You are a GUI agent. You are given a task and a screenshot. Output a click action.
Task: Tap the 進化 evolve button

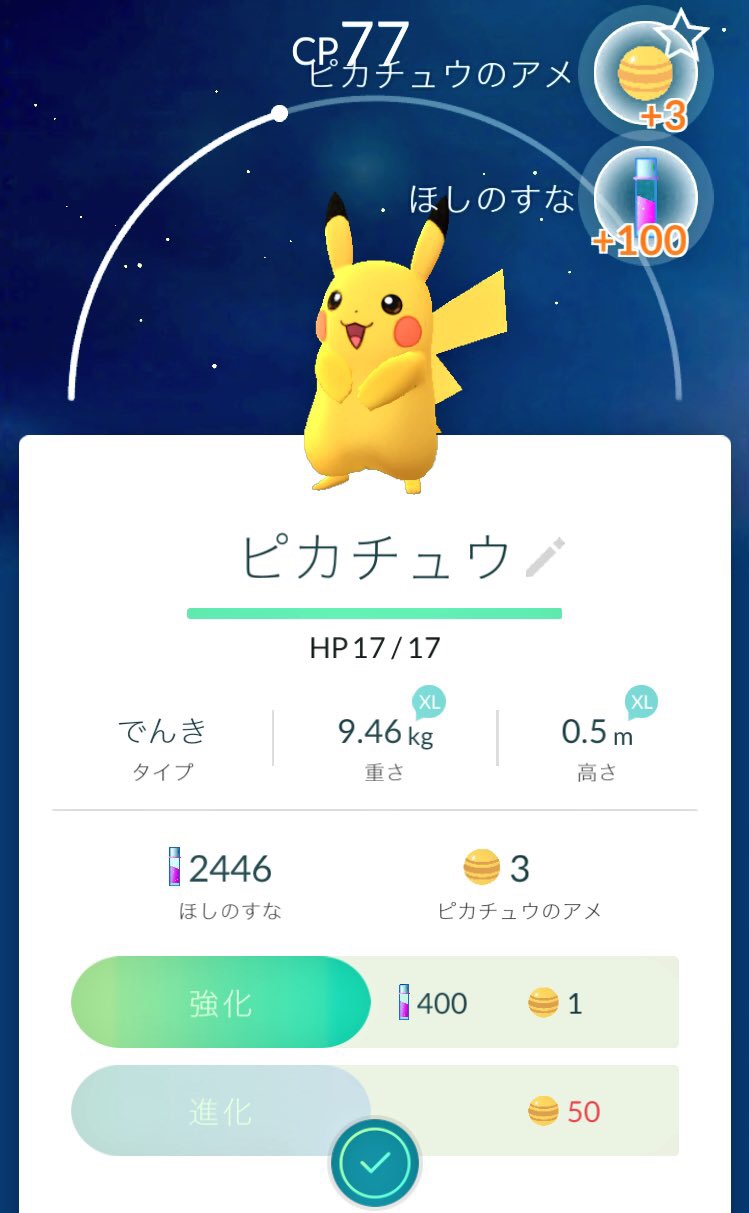pos(221,1110)
